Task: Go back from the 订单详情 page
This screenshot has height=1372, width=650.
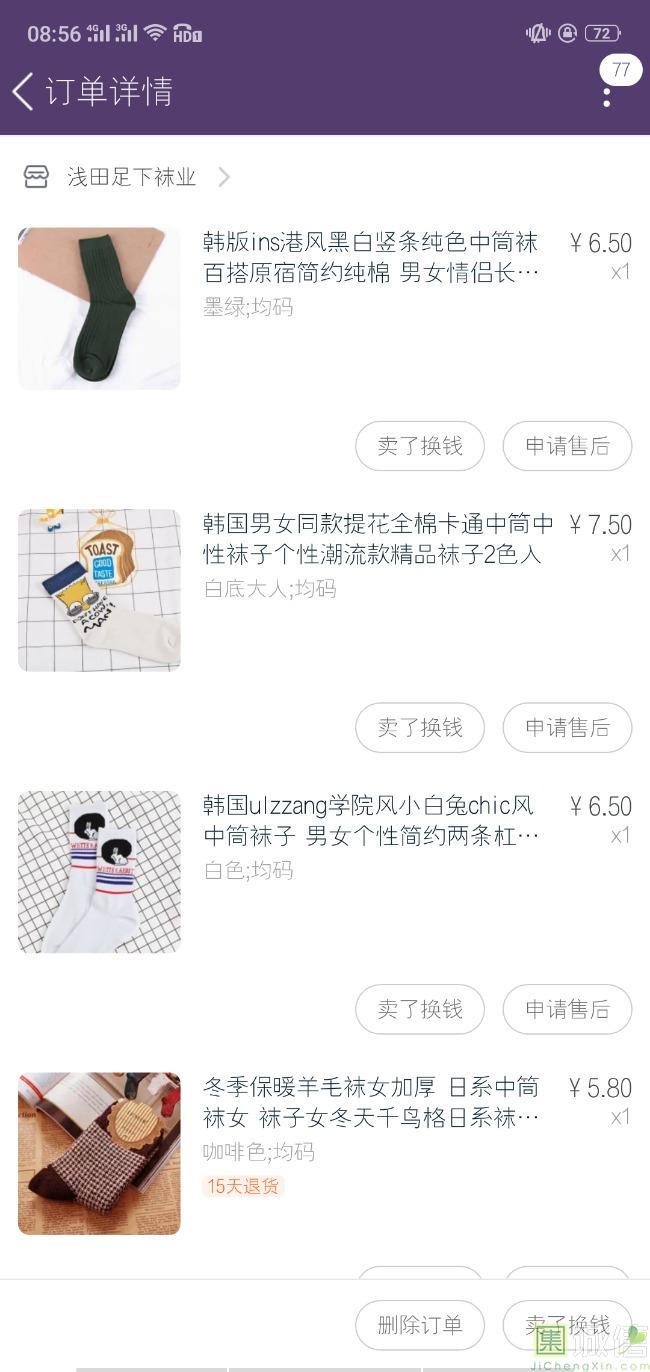Action: coord(24,91)
